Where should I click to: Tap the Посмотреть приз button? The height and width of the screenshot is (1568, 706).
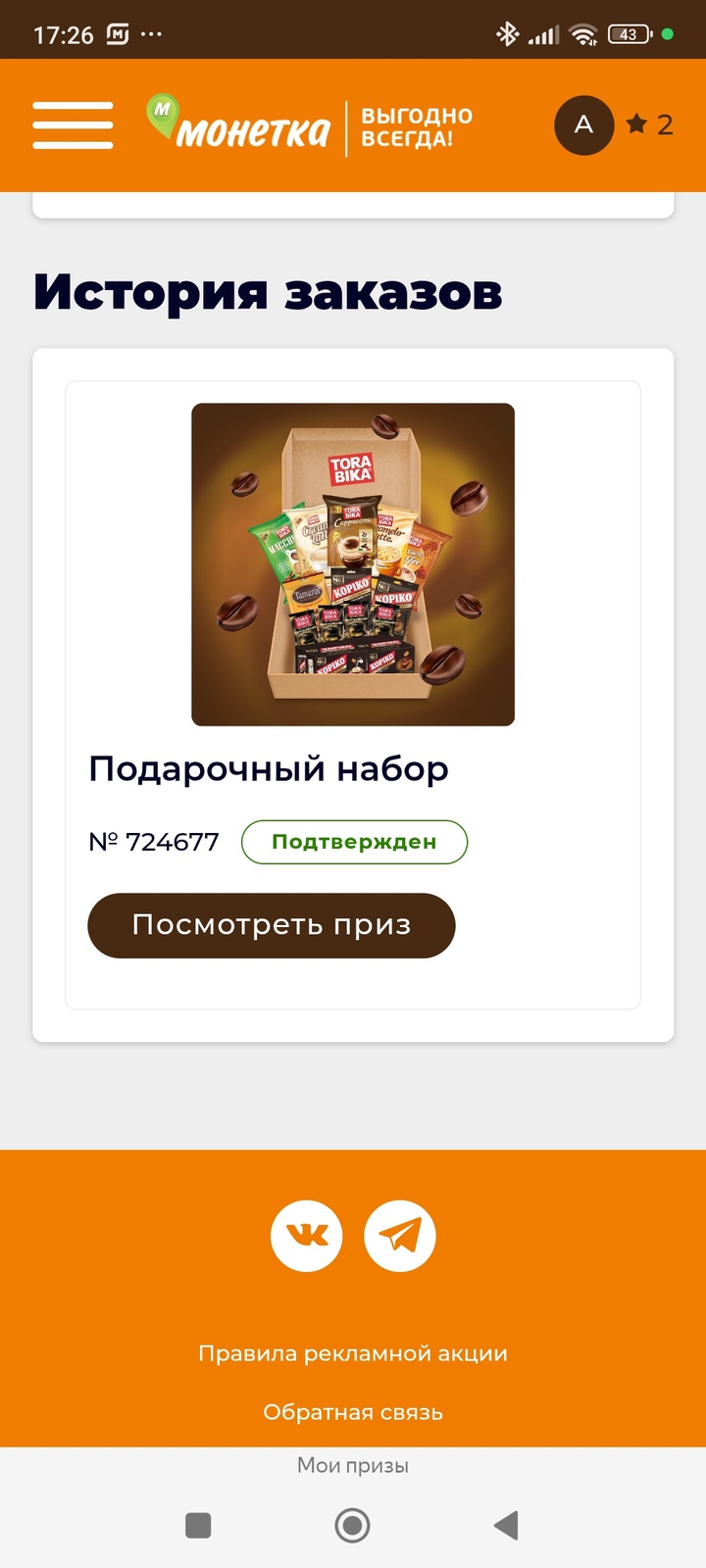pos(272,925)
